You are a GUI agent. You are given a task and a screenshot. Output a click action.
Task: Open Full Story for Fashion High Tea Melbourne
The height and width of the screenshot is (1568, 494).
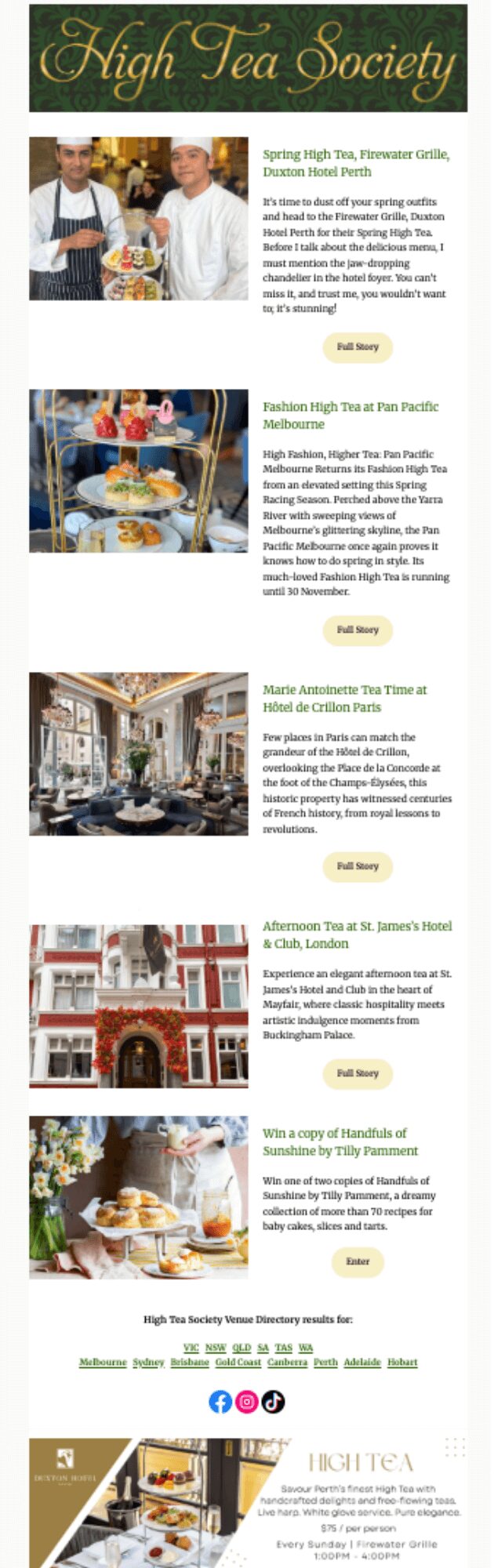tap(358, 630)
